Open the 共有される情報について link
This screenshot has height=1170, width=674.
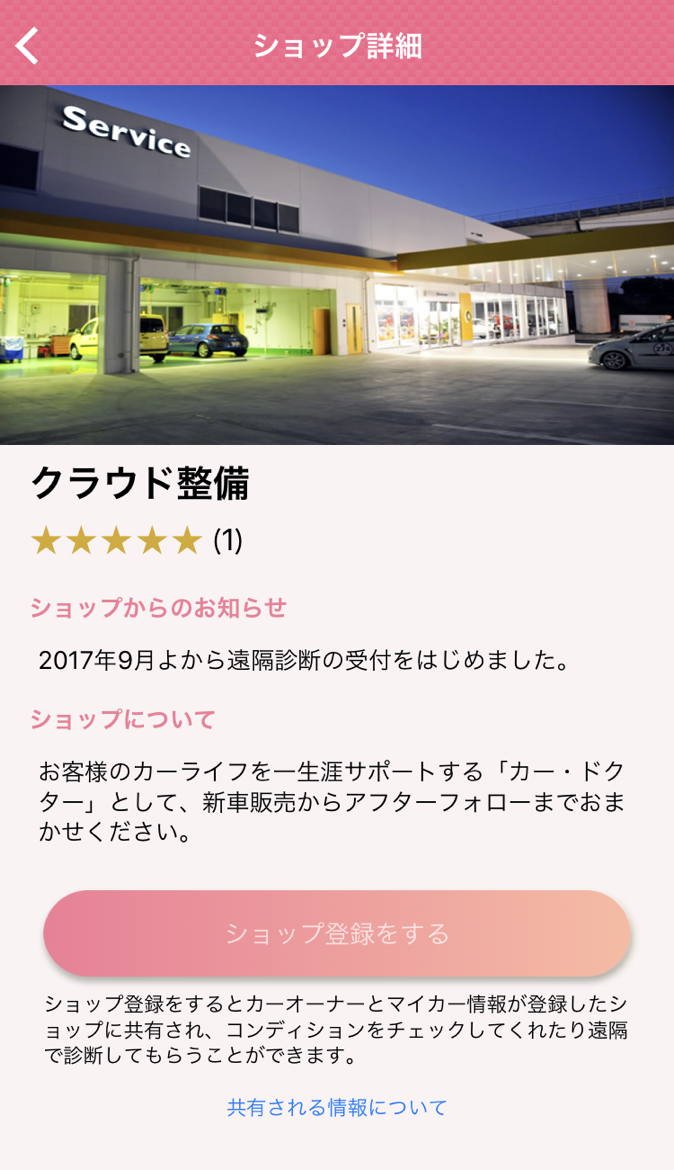click(x=337, y=1107)
